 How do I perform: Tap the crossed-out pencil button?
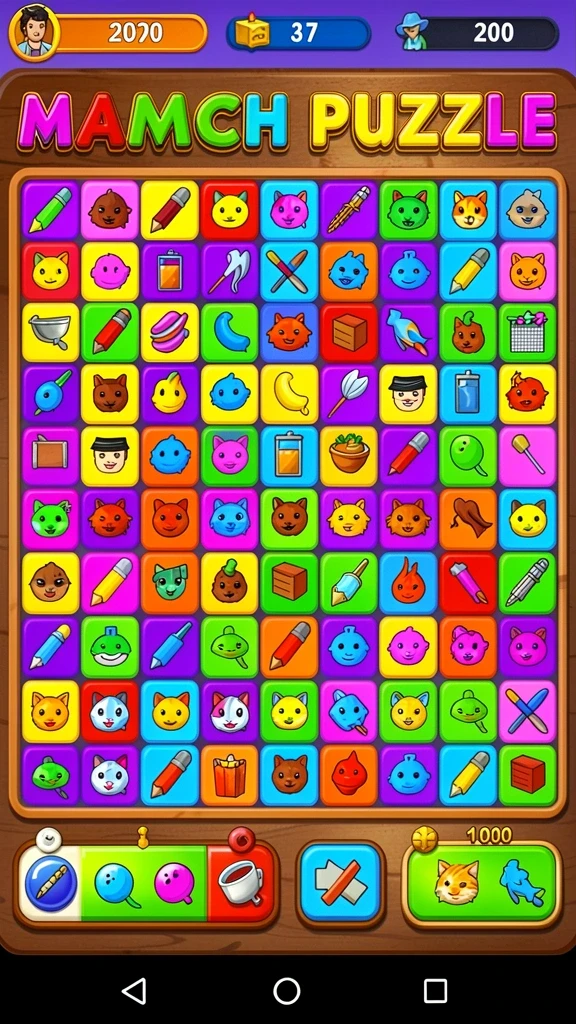(340, 882)
